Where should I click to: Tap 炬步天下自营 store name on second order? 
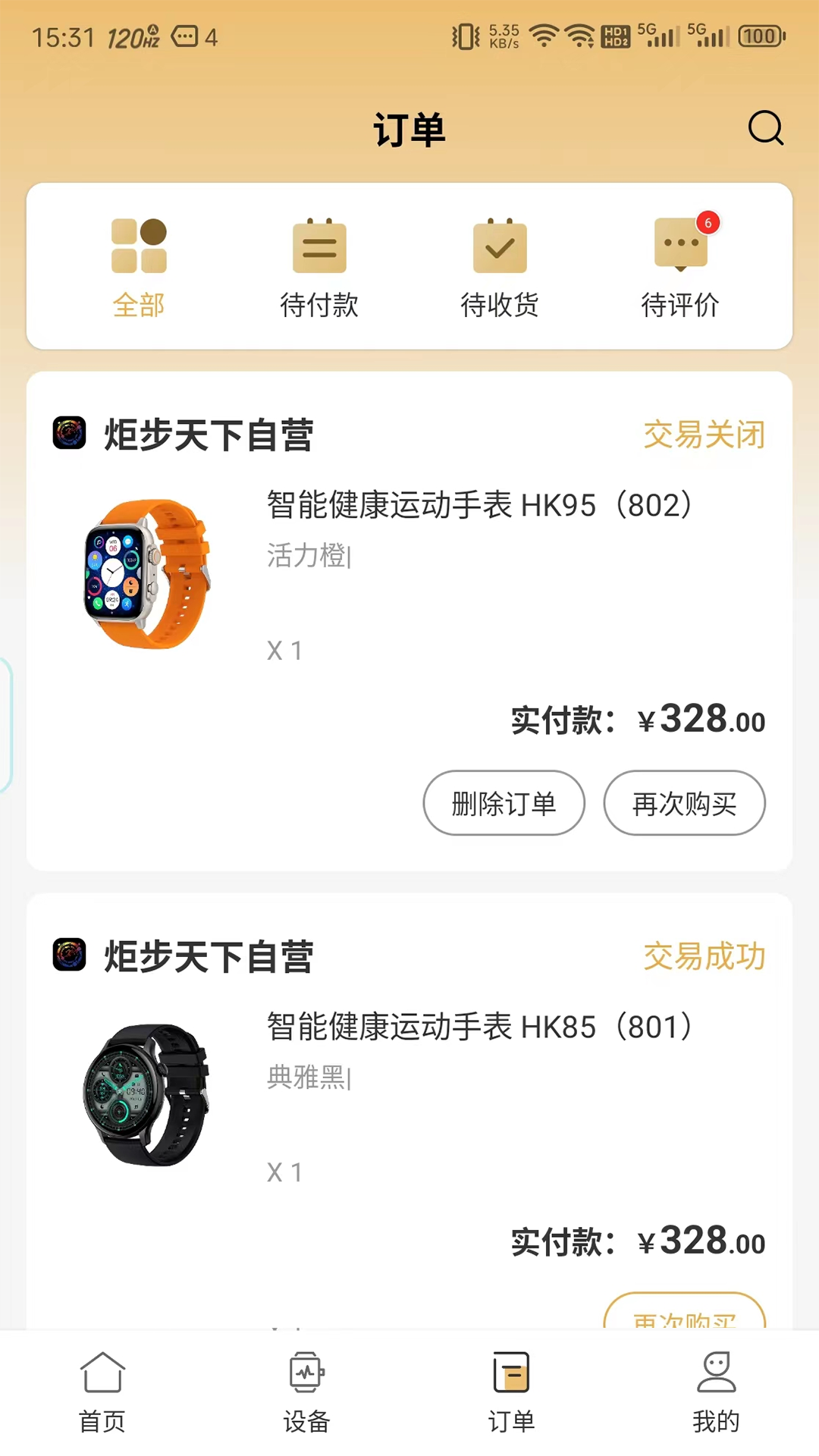click(x=208, y=957)
